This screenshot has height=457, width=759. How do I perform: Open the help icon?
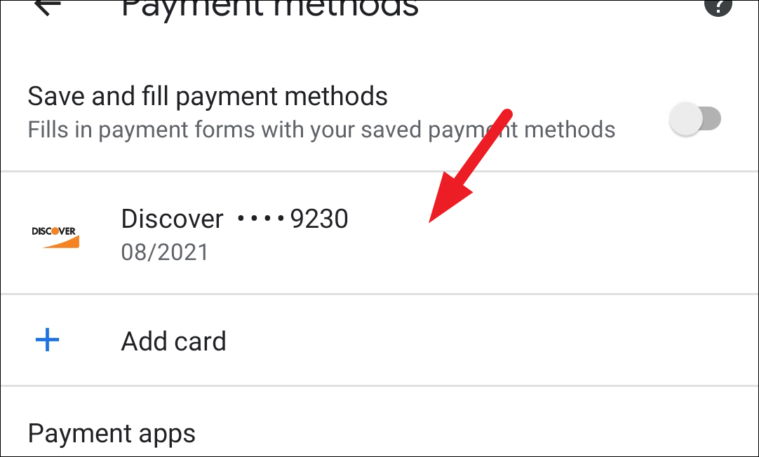(x=717, y=6)
